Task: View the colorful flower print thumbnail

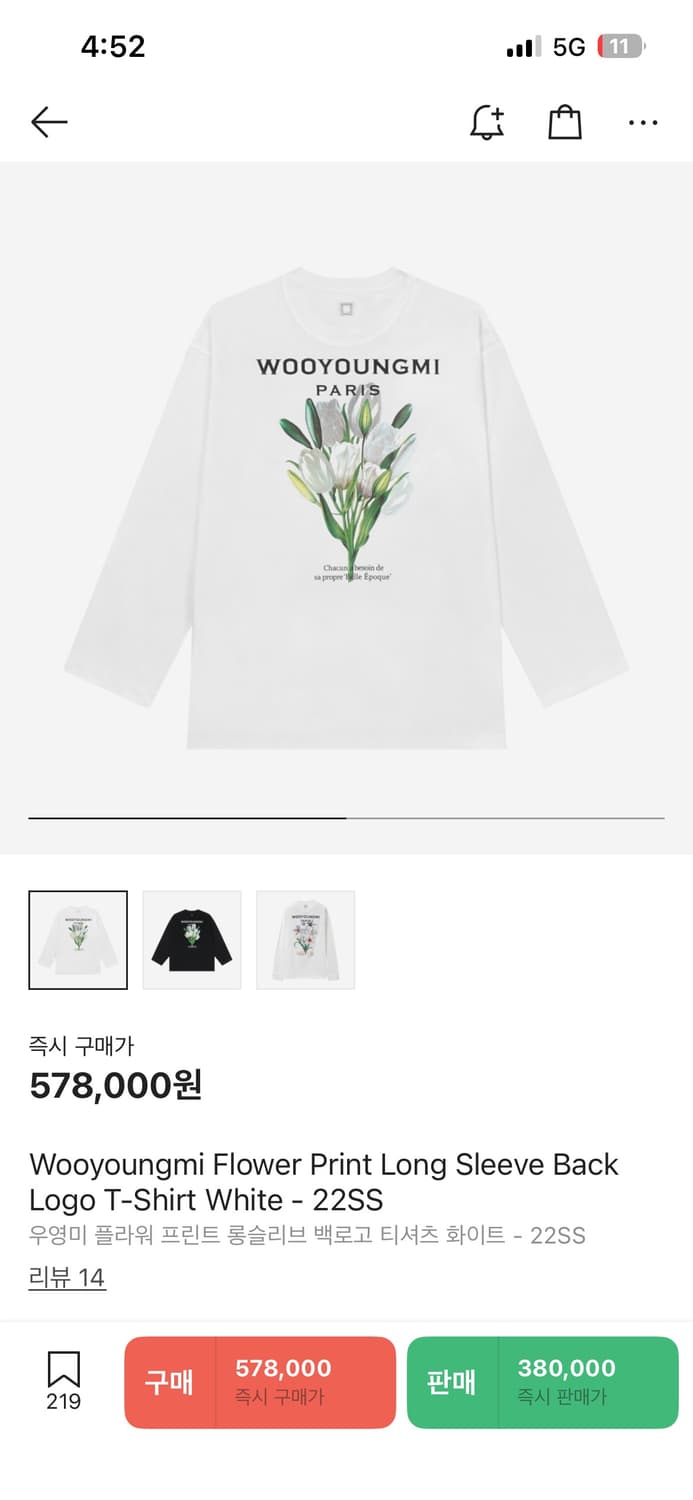Action: [306, 940]
